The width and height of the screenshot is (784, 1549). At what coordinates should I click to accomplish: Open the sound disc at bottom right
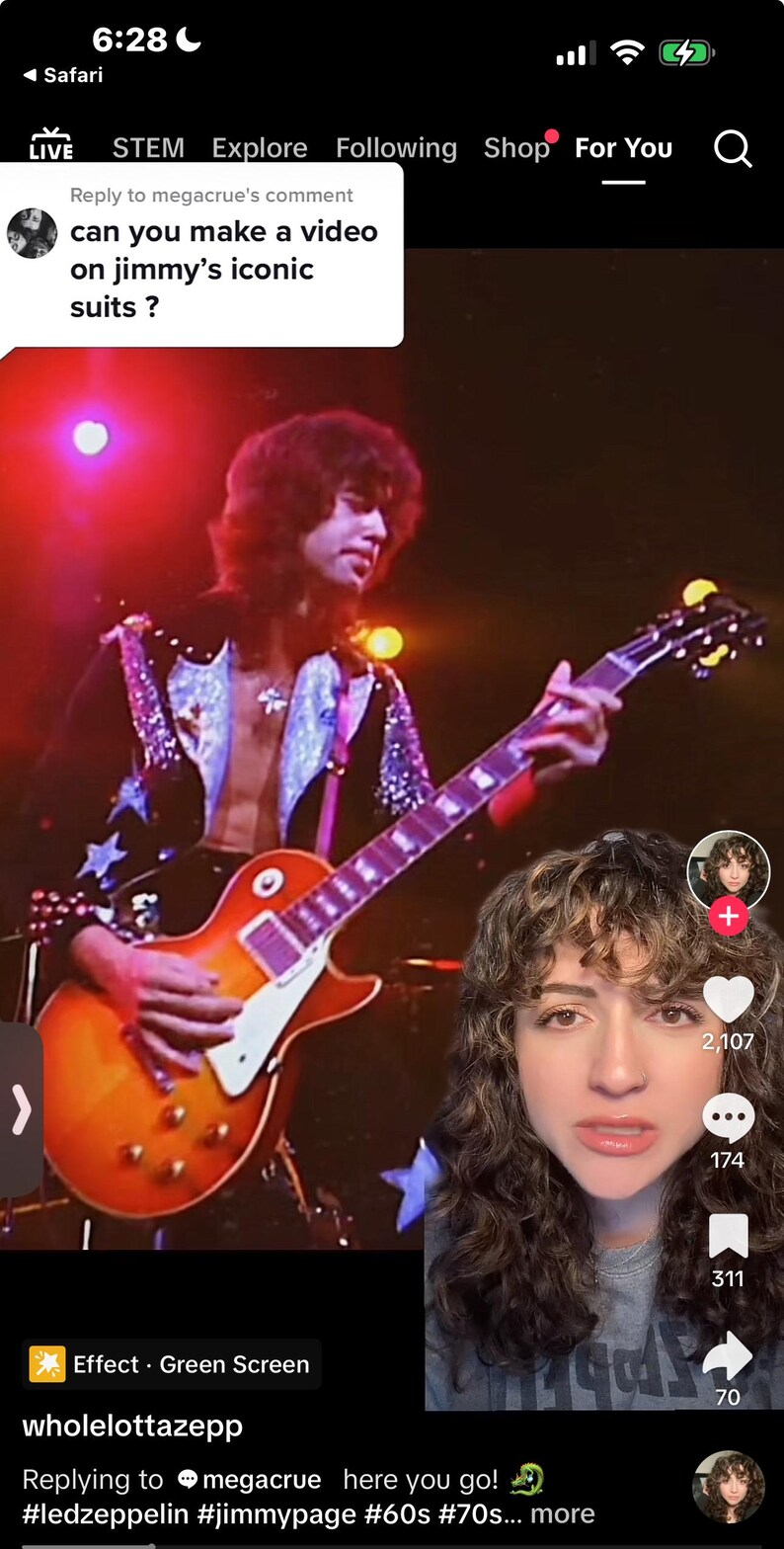[729, 1487]
